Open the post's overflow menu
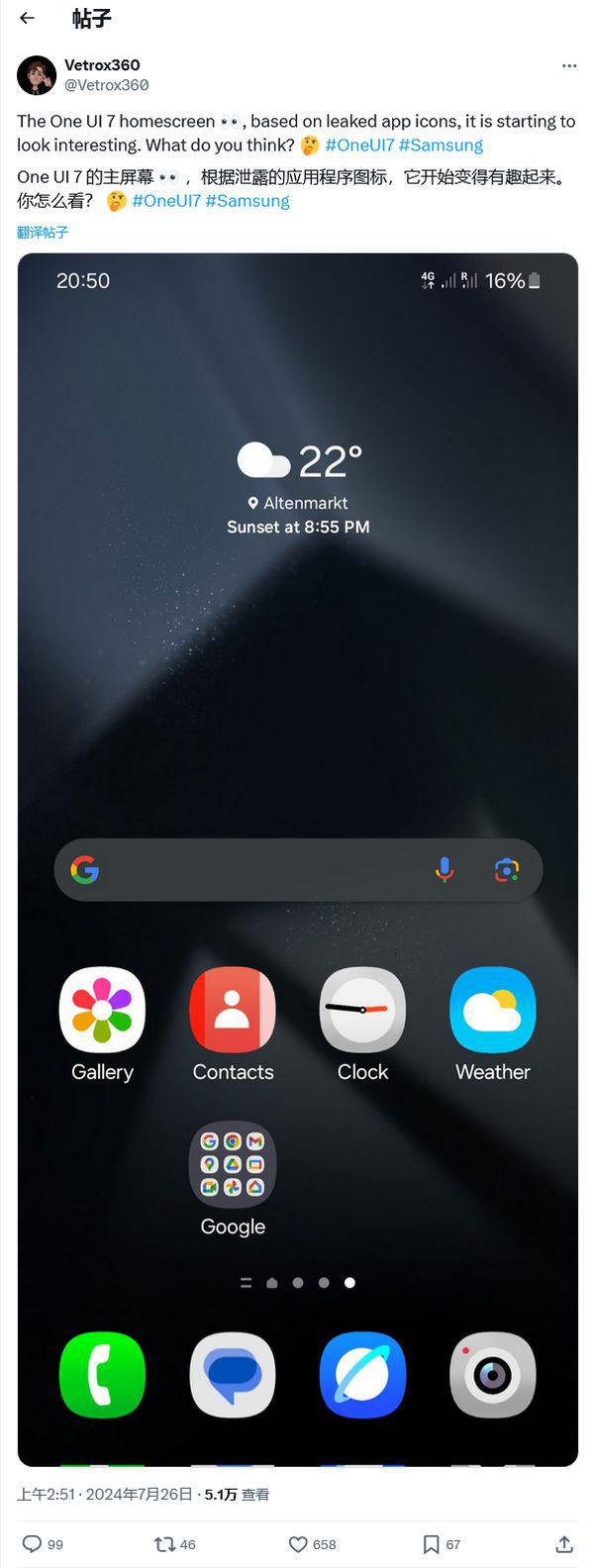 click(568, 66)
